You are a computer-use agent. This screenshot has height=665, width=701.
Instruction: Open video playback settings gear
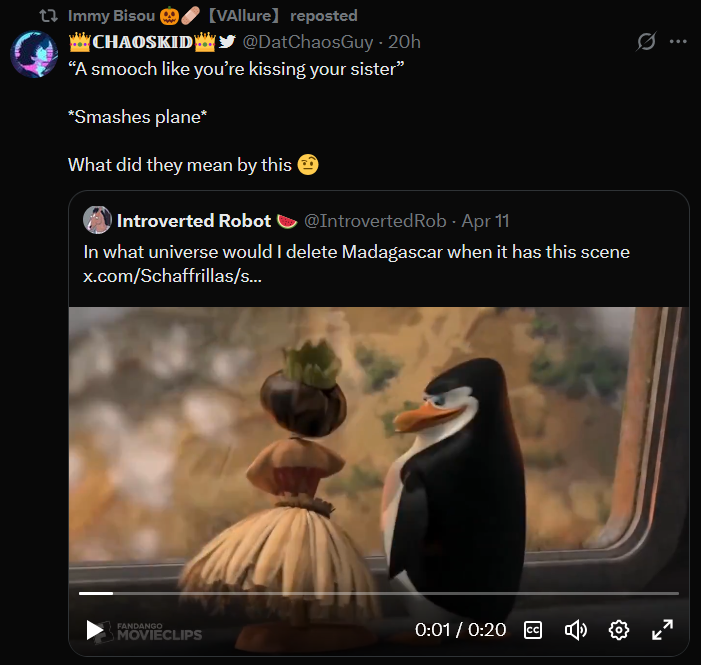tap(619, 630)
